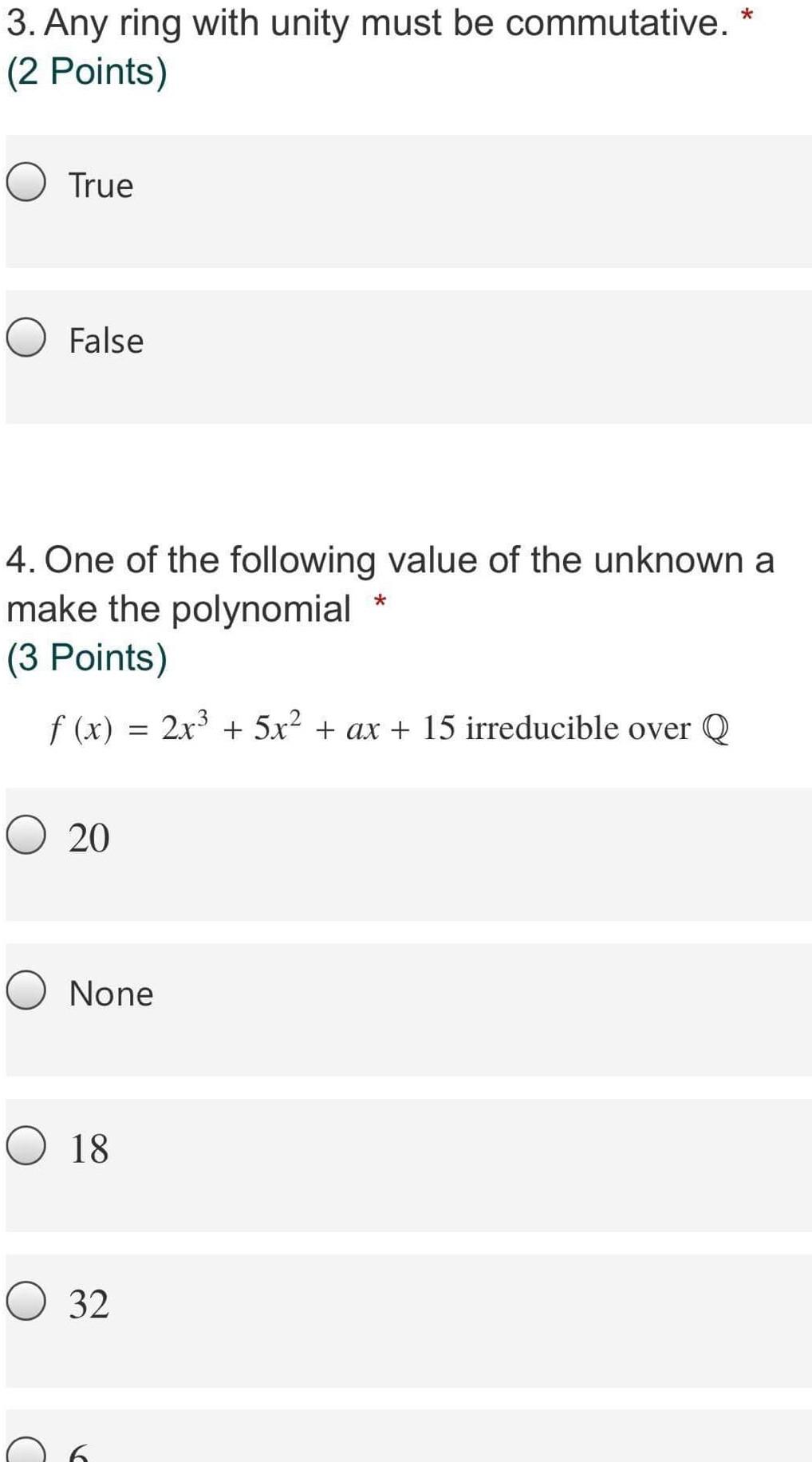Click the (2 Points) label
This screenshot has height=1462, width=812.
pyautogui.click(x=86, y=70)
